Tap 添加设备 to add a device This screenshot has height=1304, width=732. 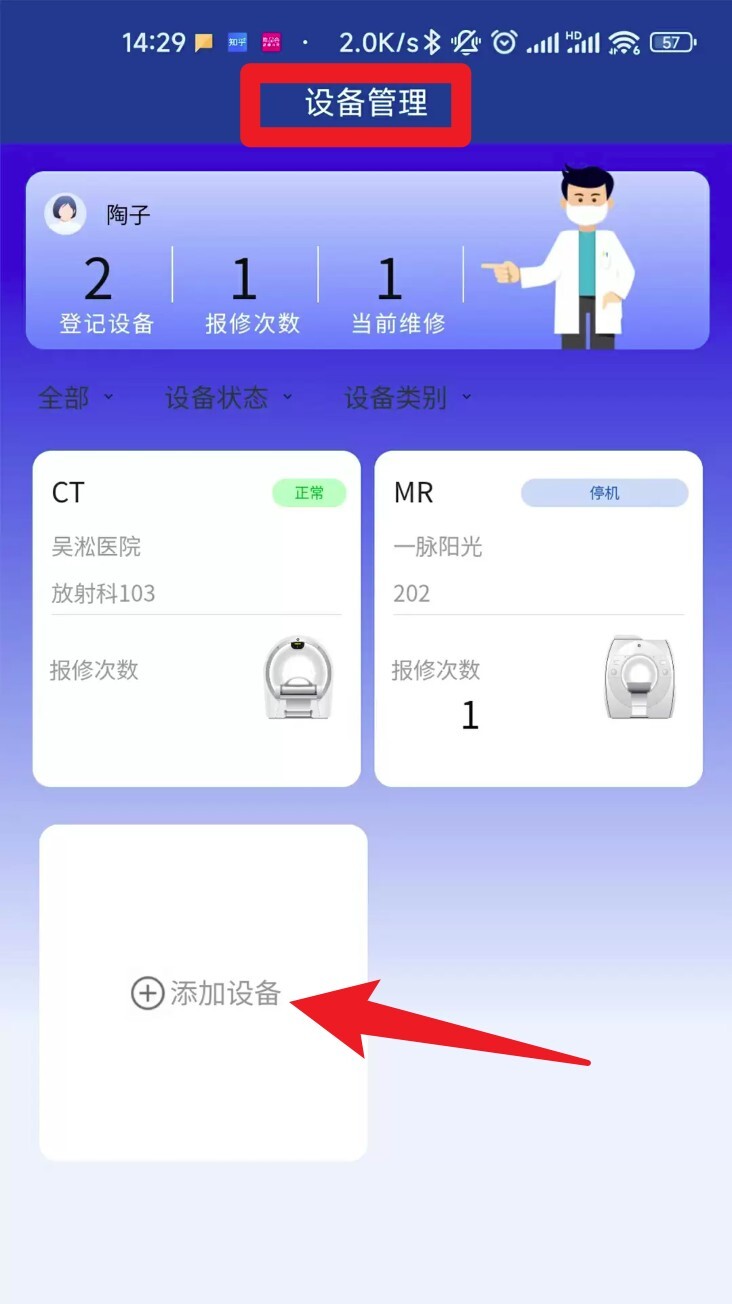point(206,993)
